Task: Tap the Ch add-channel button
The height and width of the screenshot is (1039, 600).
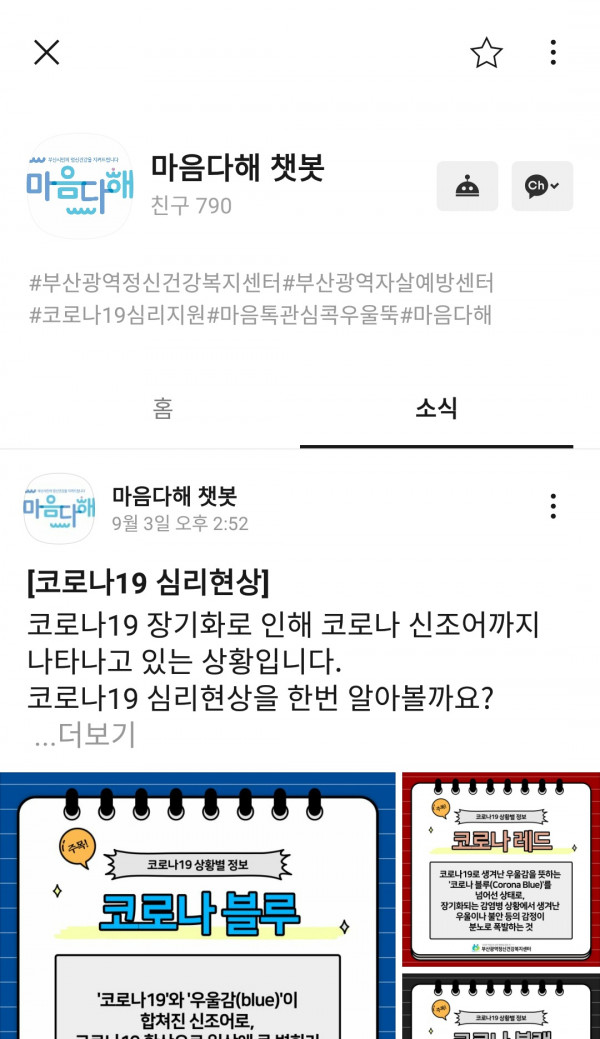Action: pyautogui.click(x=542, y=186)
